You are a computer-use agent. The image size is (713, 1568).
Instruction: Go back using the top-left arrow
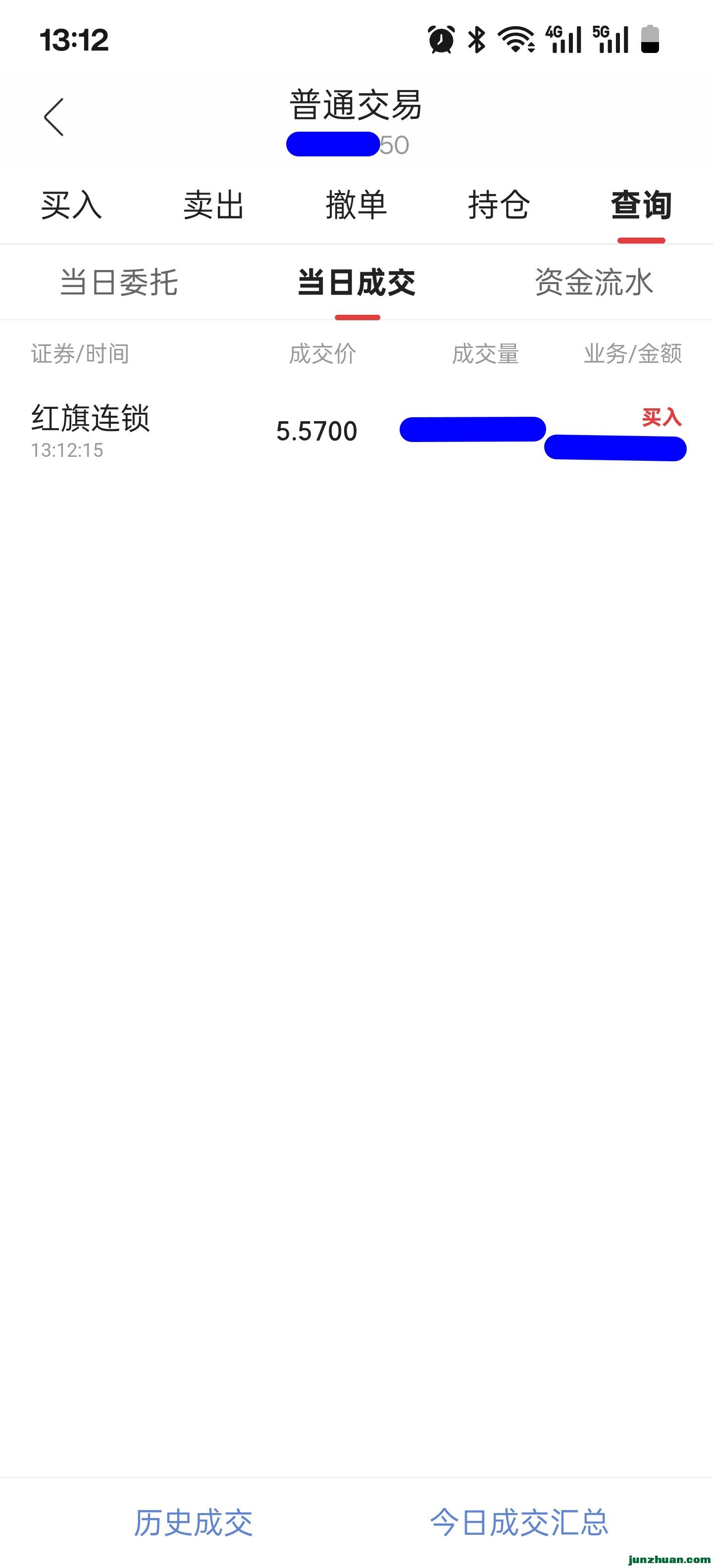[53, 117]
